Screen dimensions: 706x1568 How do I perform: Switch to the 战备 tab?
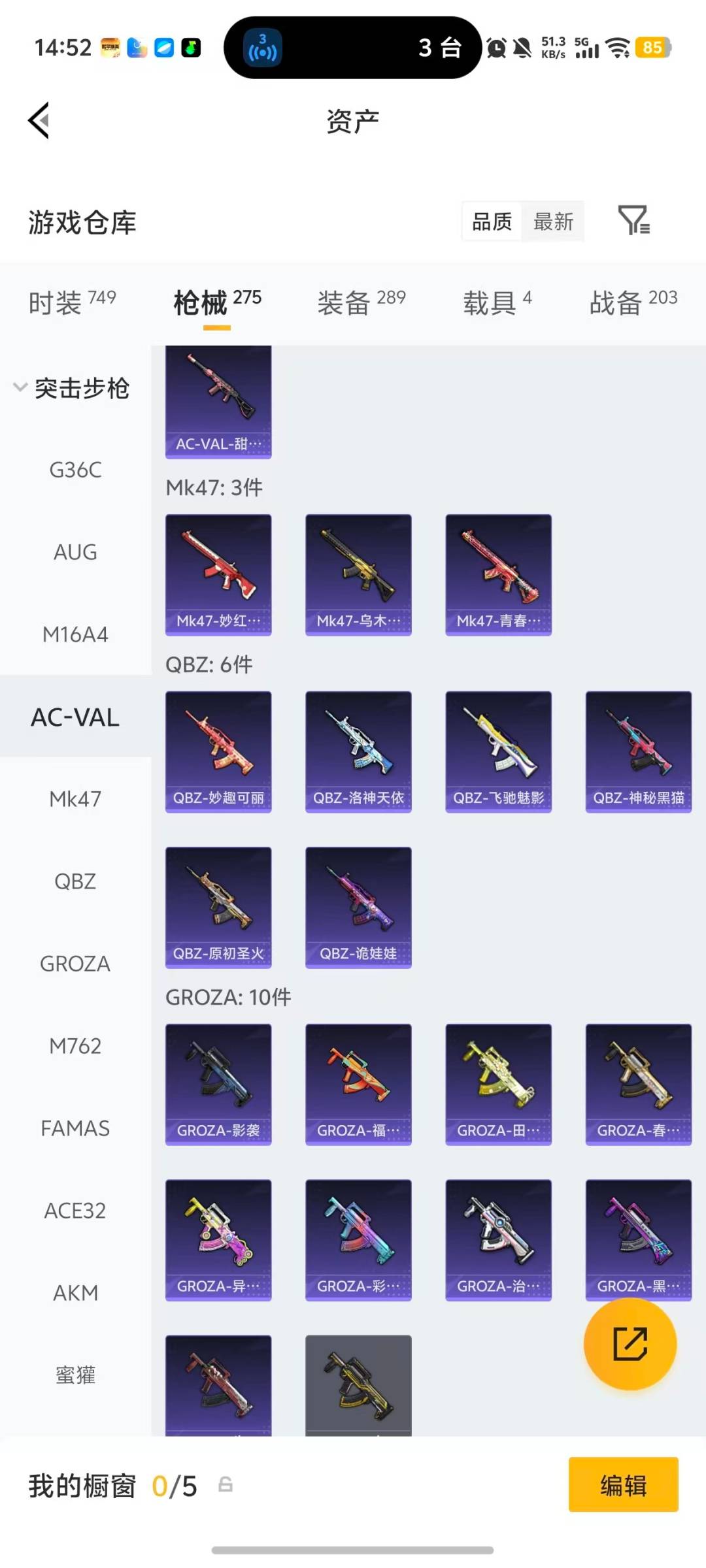(633, 302)
